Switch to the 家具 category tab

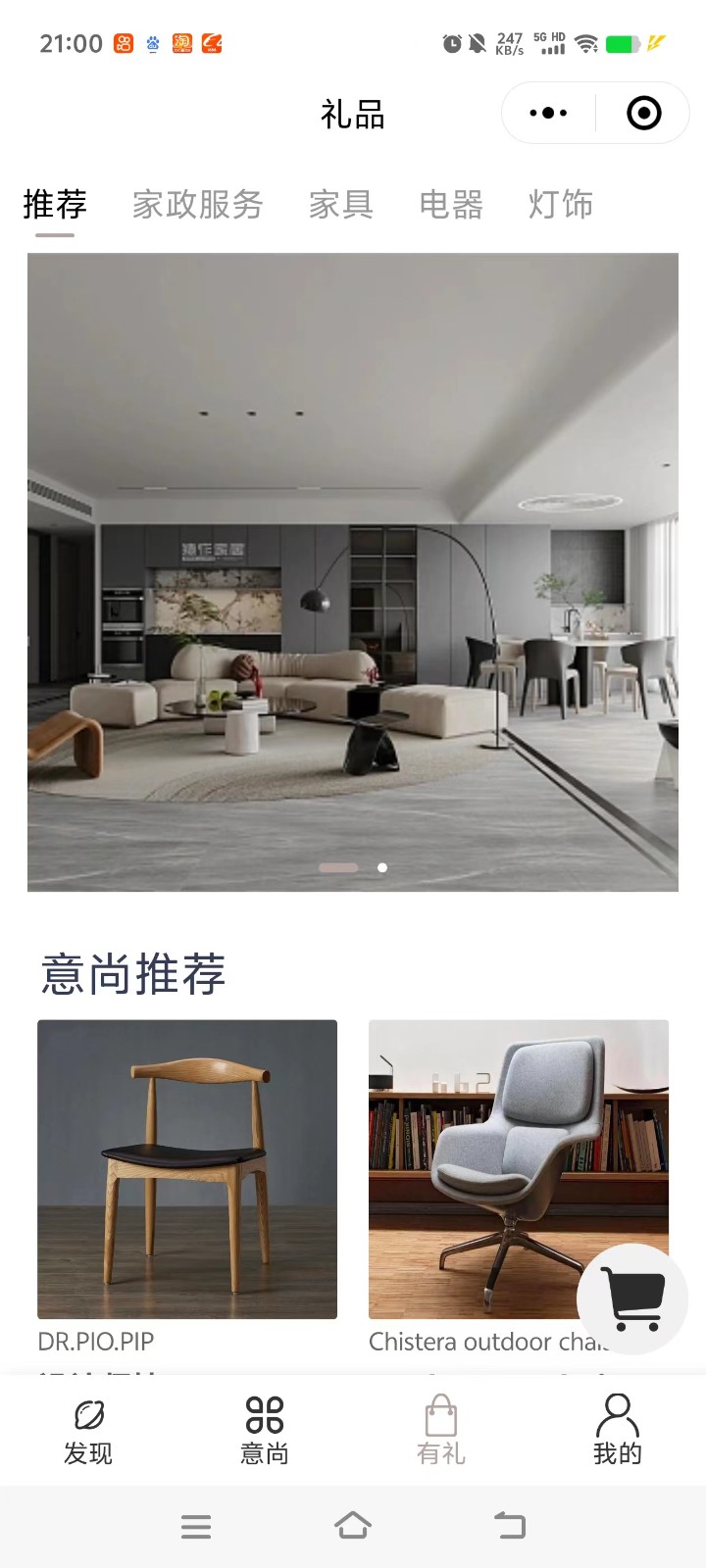pos(341,205)
